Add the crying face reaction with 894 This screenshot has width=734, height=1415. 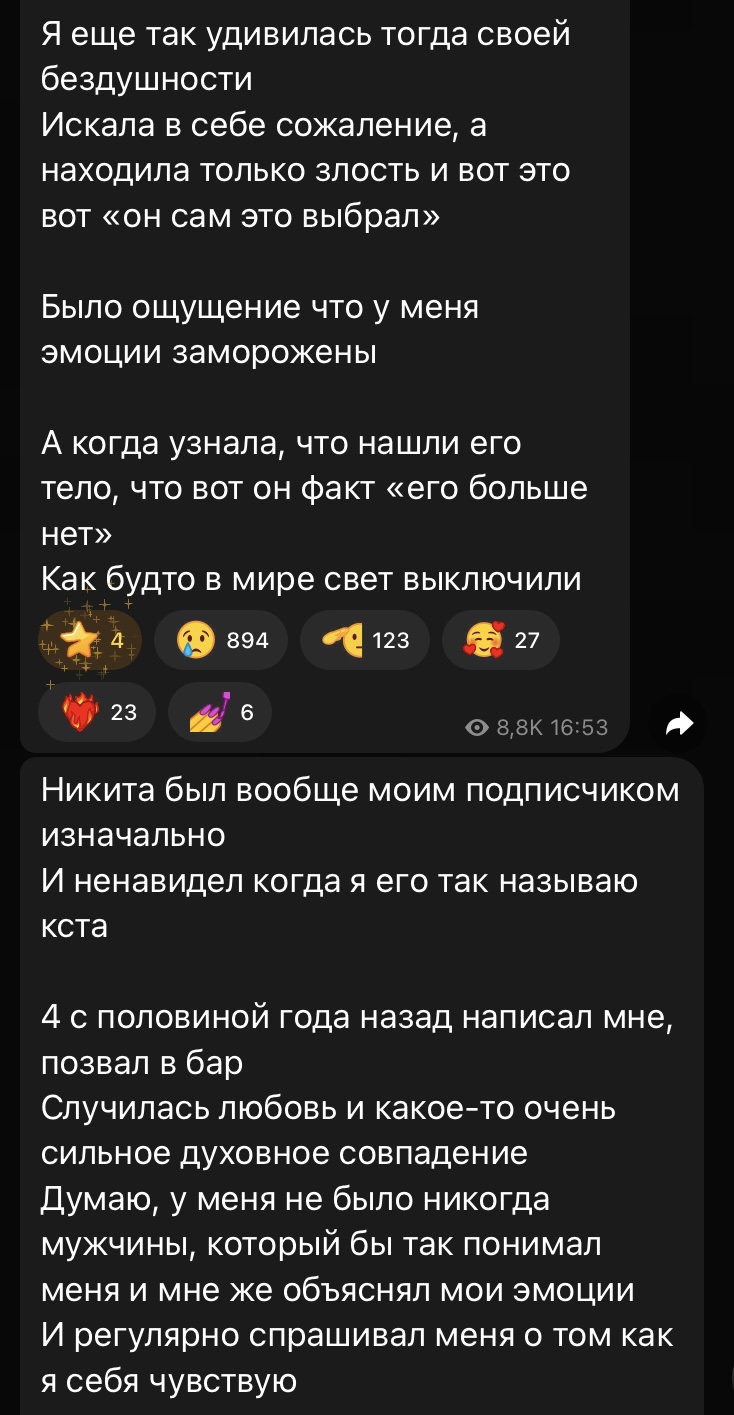(221, 640)
